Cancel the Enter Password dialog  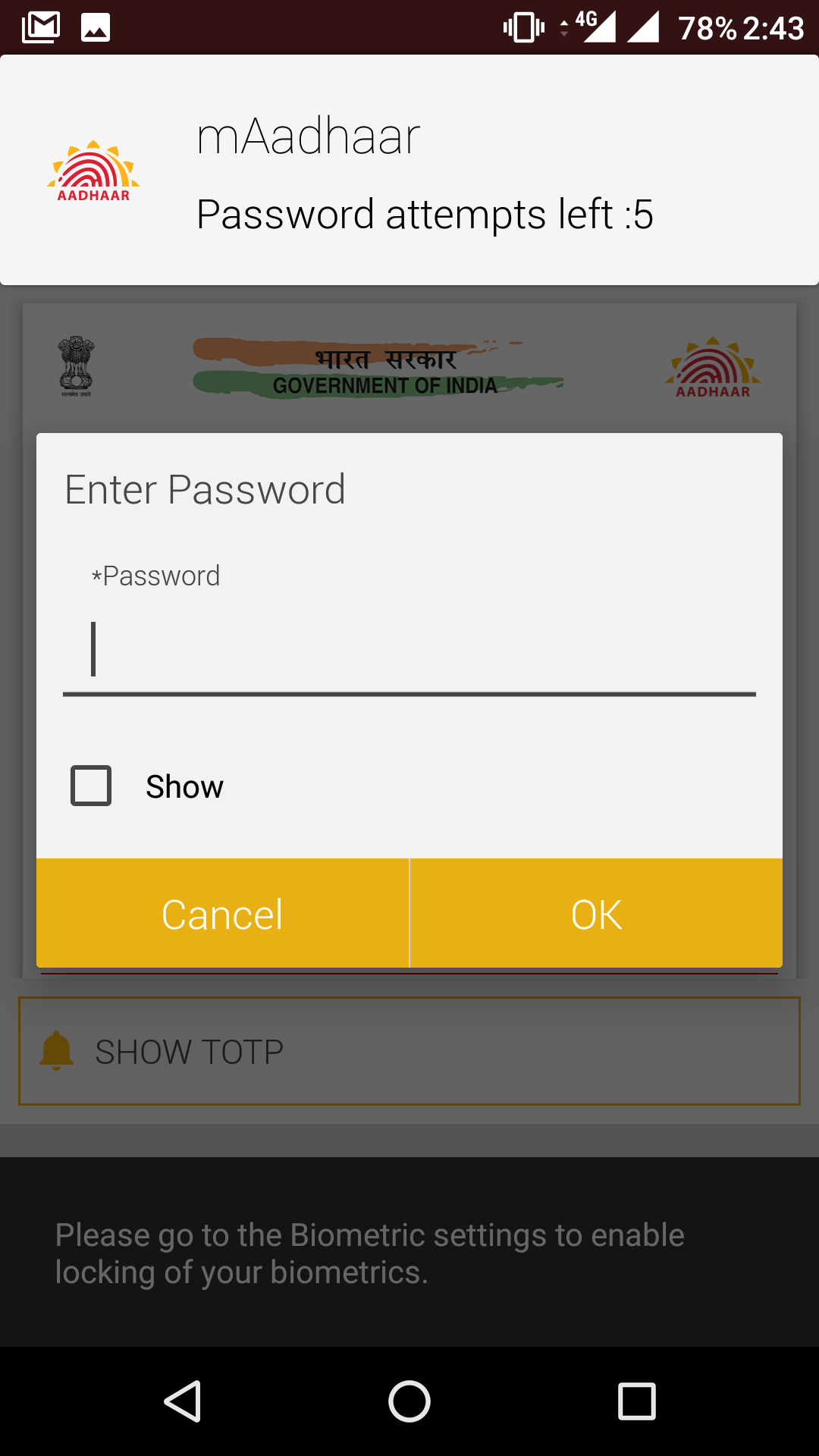click(x=222, y=914)
